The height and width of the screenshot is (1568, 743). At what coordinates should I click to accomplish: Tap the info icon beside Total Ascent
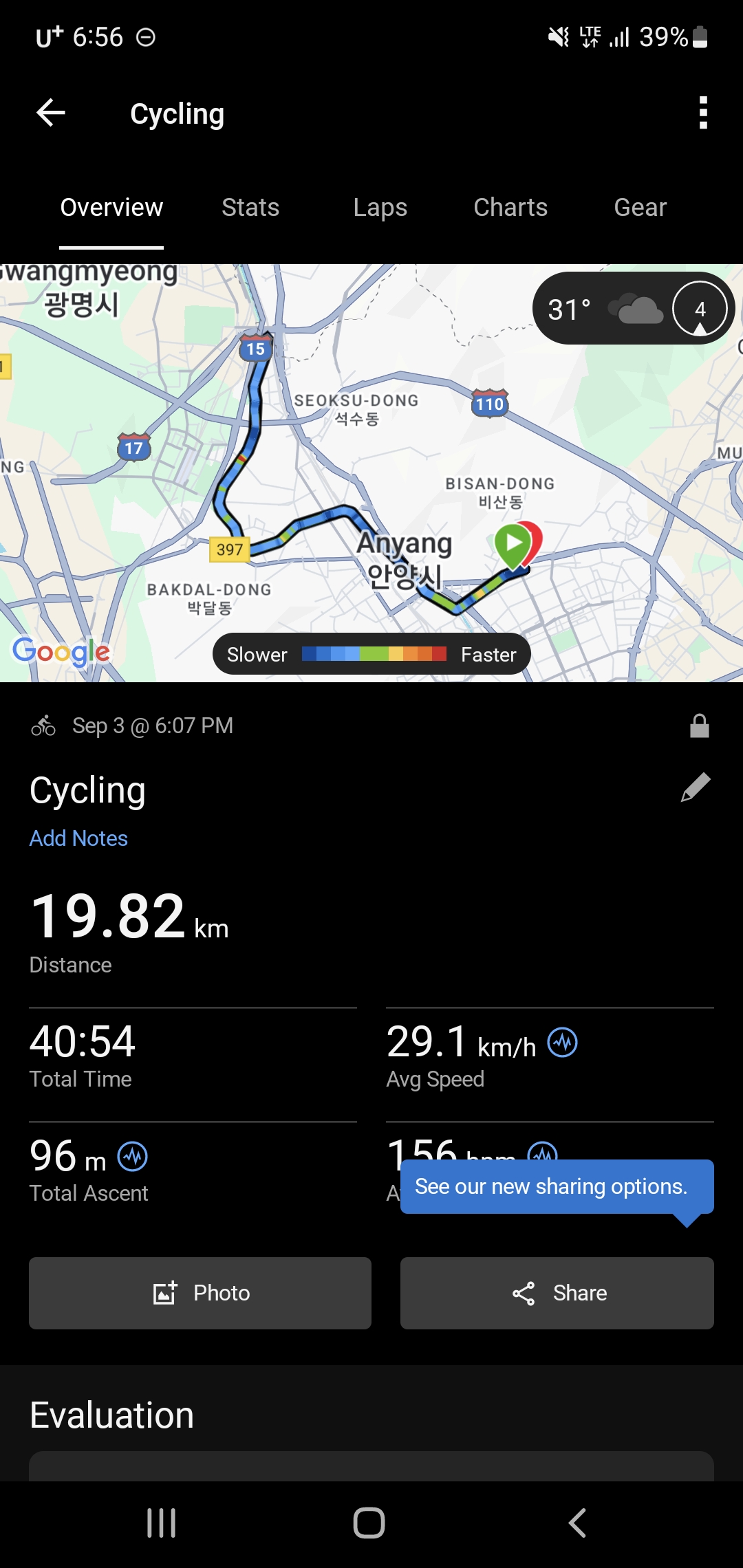[x=132, y=1157]
